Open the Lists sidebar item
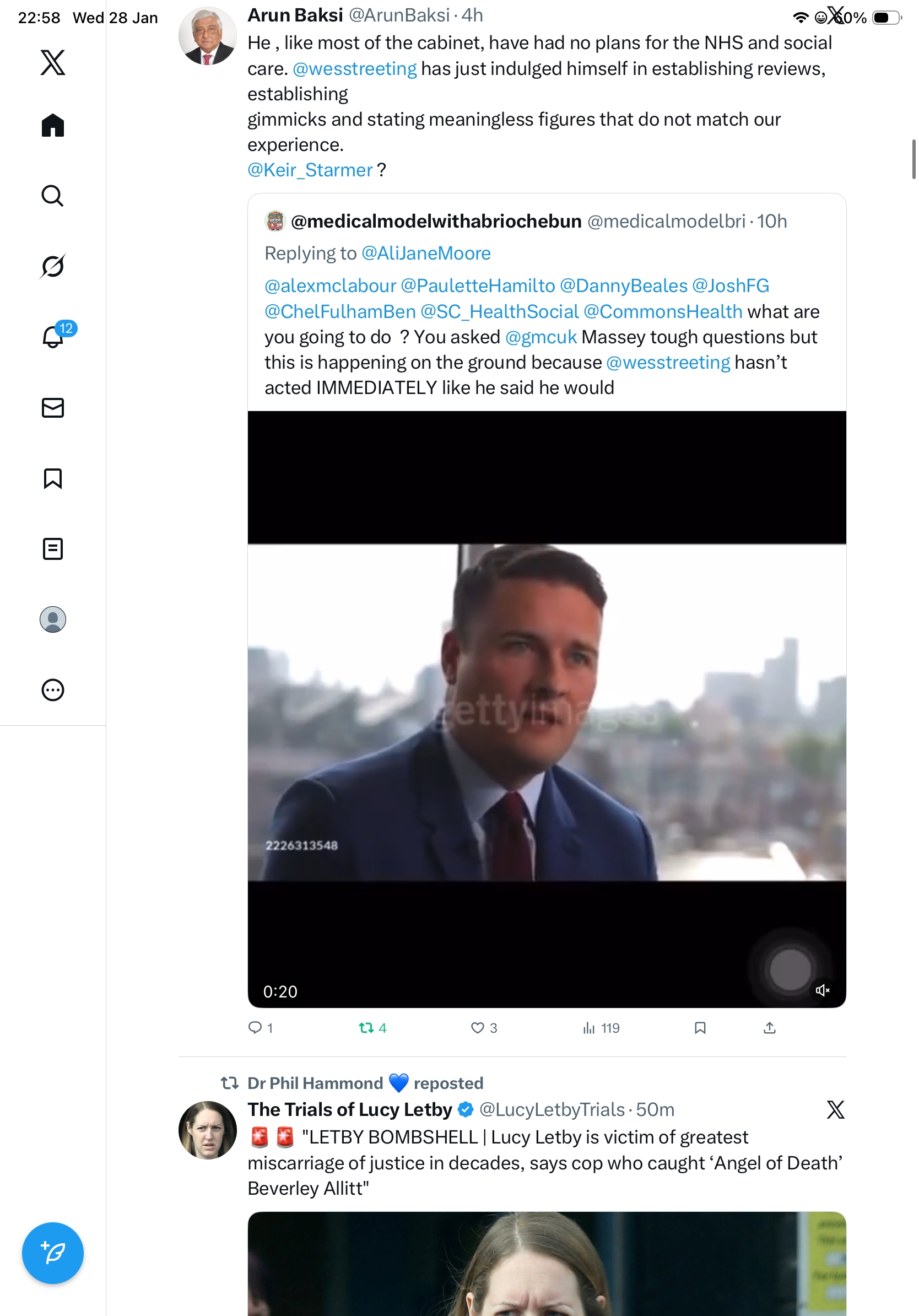919x1316 pixels. (53, 548)
